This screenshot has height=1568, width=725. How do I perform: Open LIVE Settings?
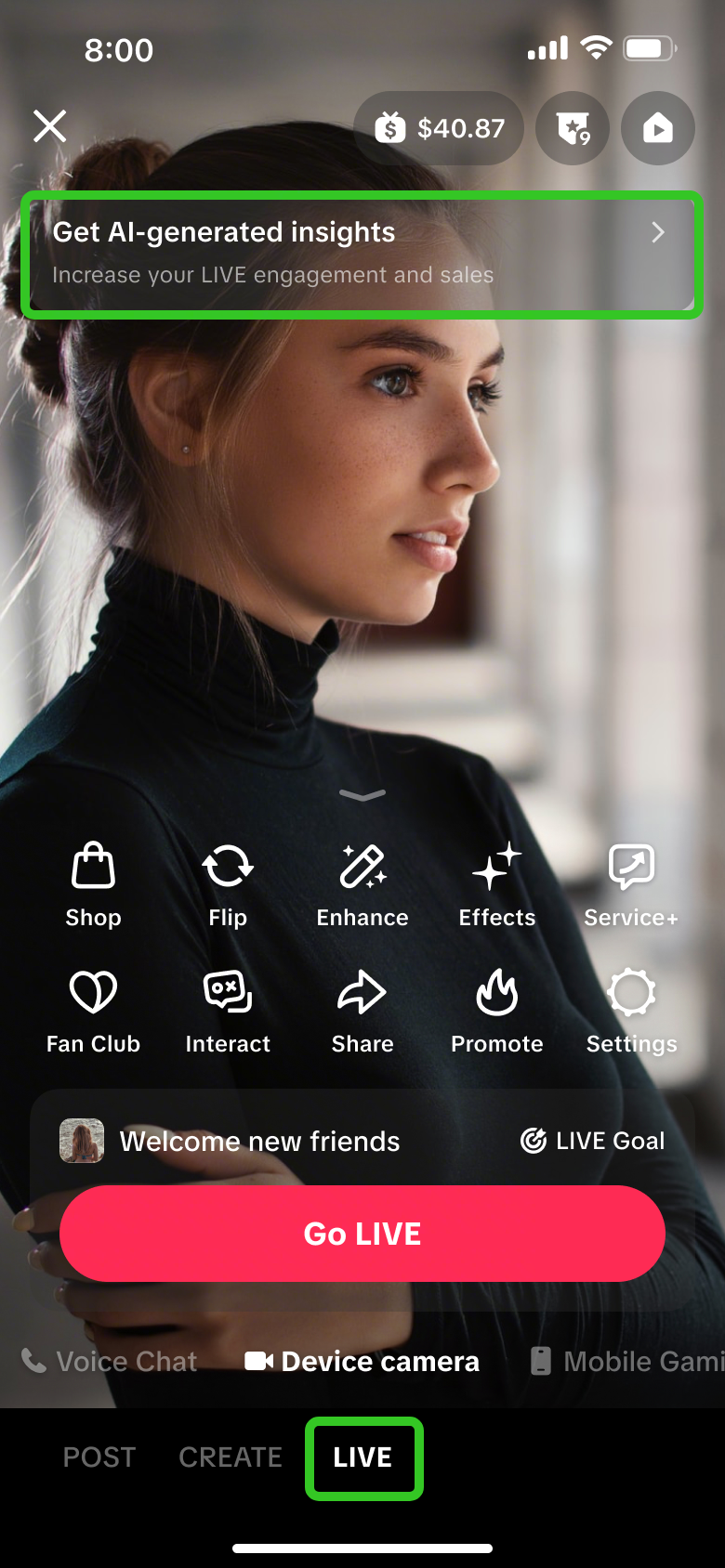(x=631, y=1012)
